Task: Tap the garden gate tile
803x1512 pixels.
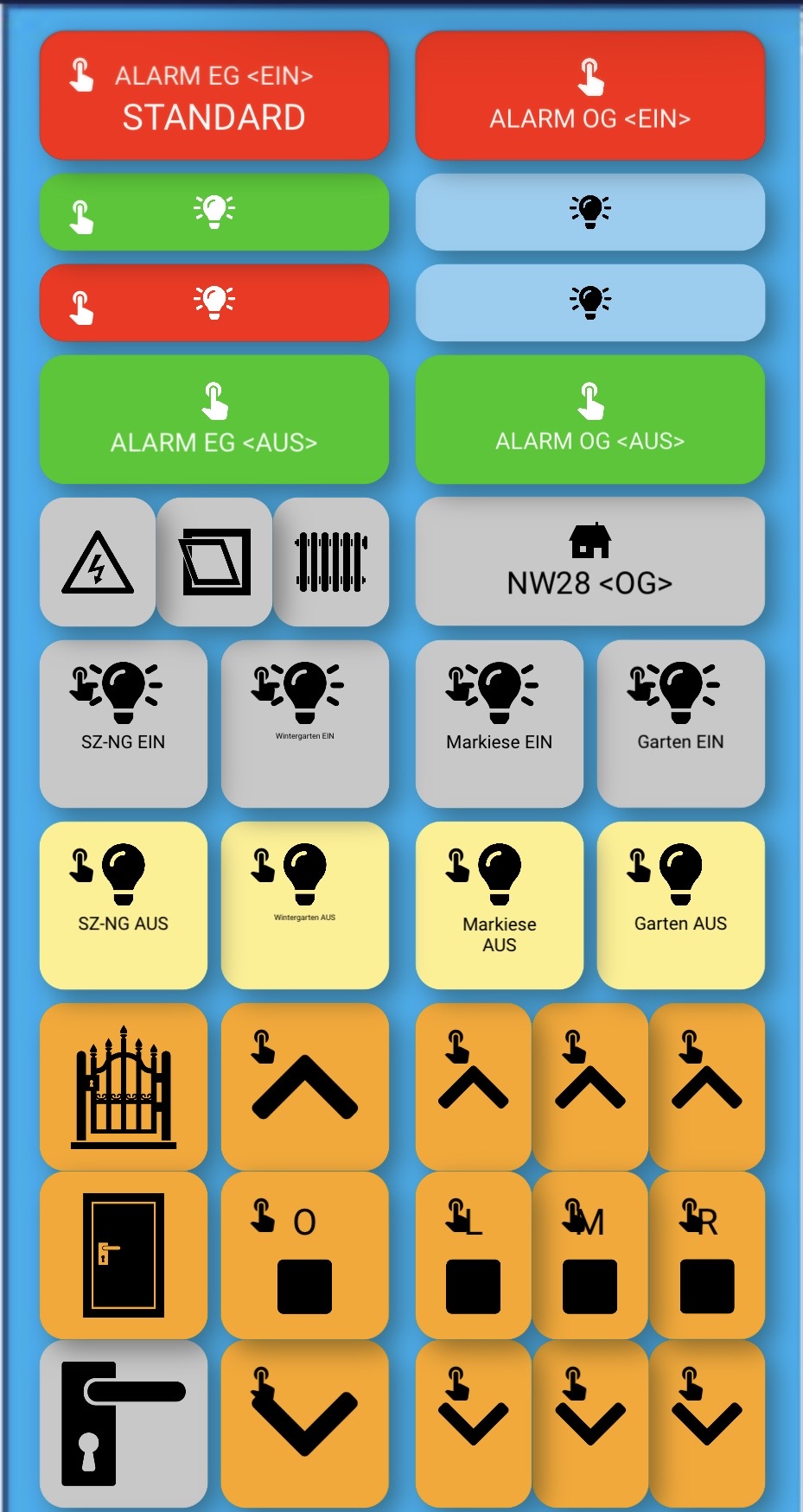Action: click(124, 1086)
